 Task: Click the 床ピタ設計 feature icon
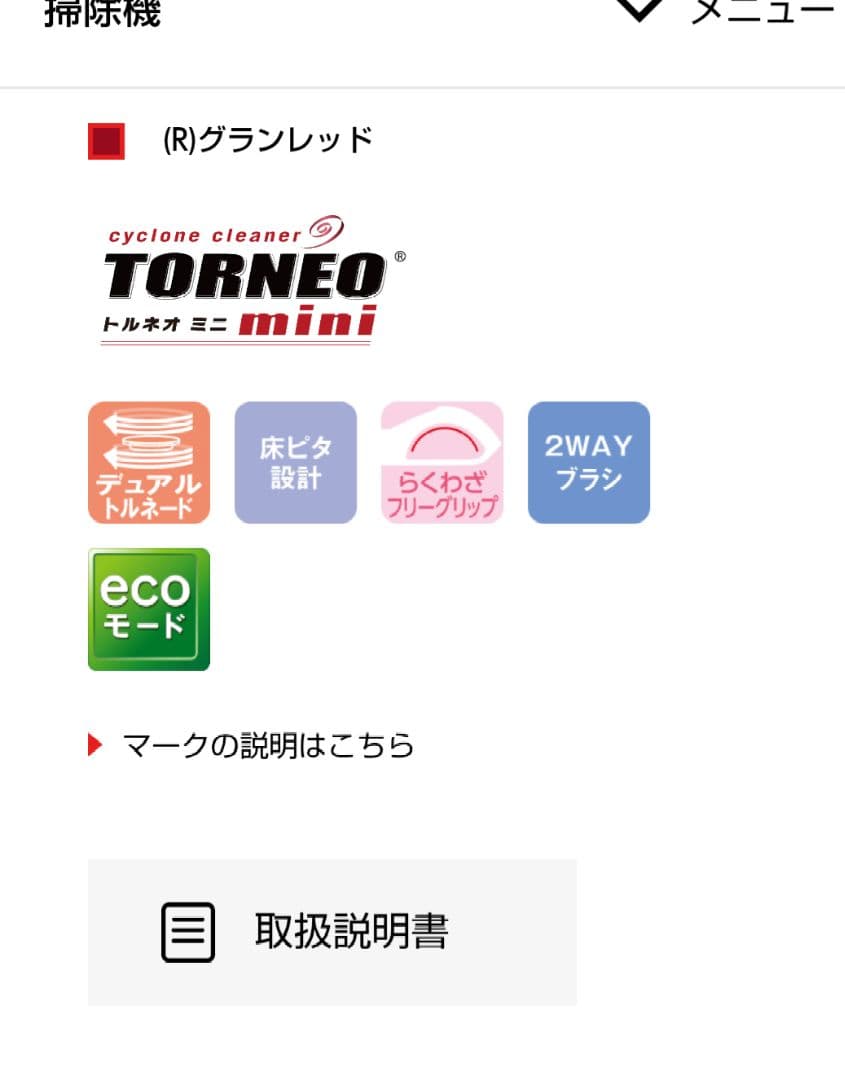(295, 462)
